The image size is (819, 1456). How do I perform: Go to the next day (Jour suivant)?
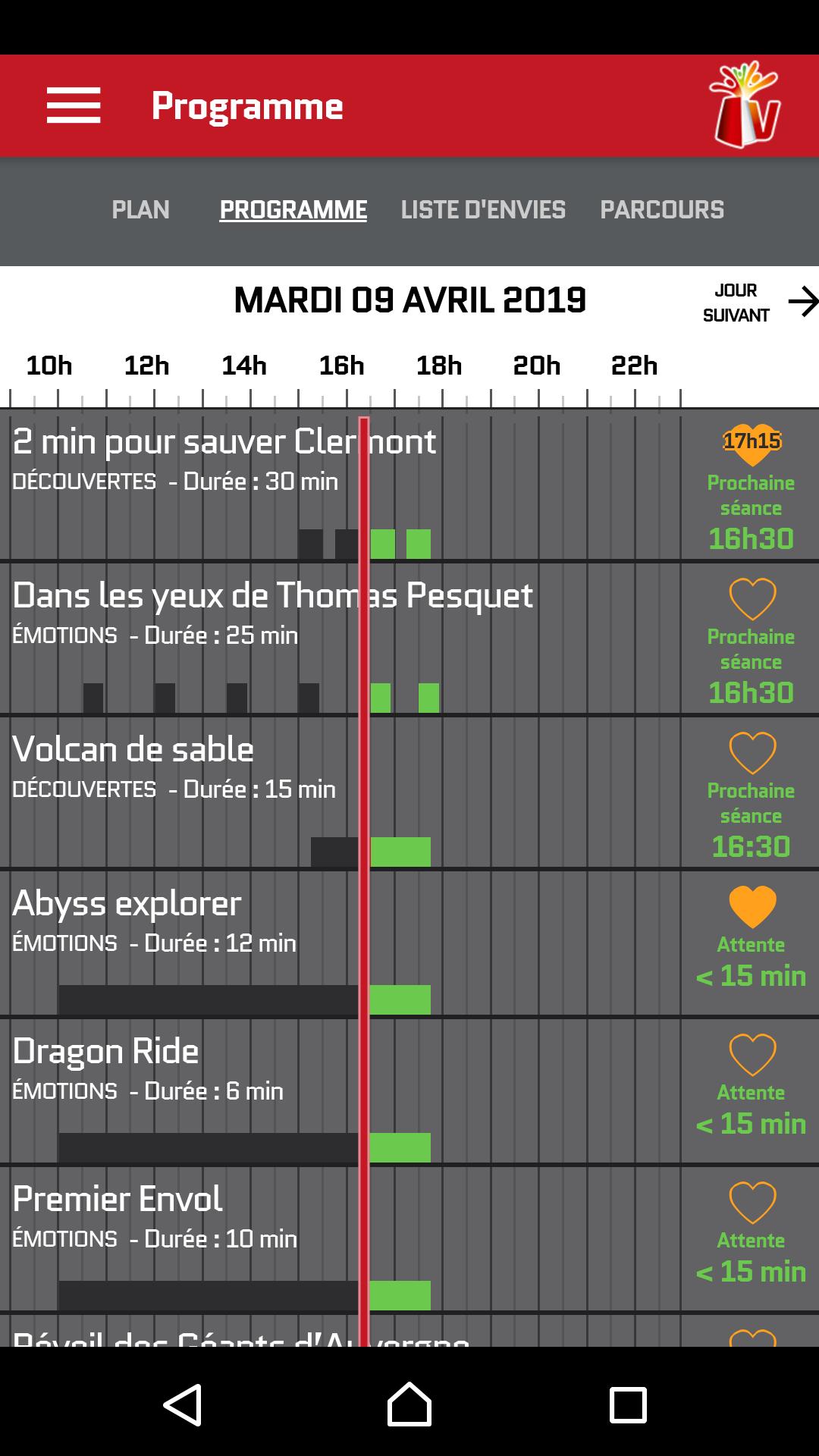click(760, 303)
